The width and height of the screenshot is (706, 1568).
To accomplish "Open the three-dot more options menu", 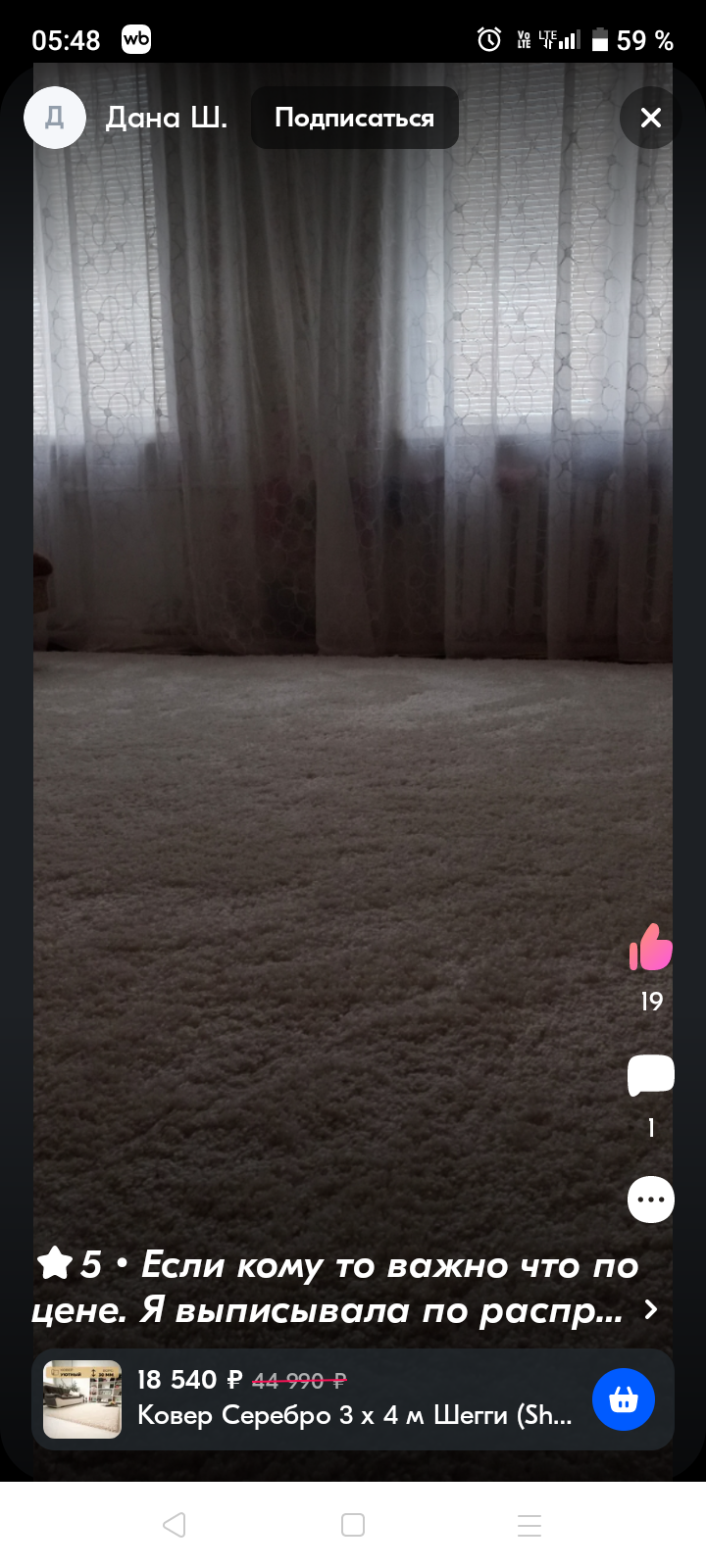I will point(651,1199).
